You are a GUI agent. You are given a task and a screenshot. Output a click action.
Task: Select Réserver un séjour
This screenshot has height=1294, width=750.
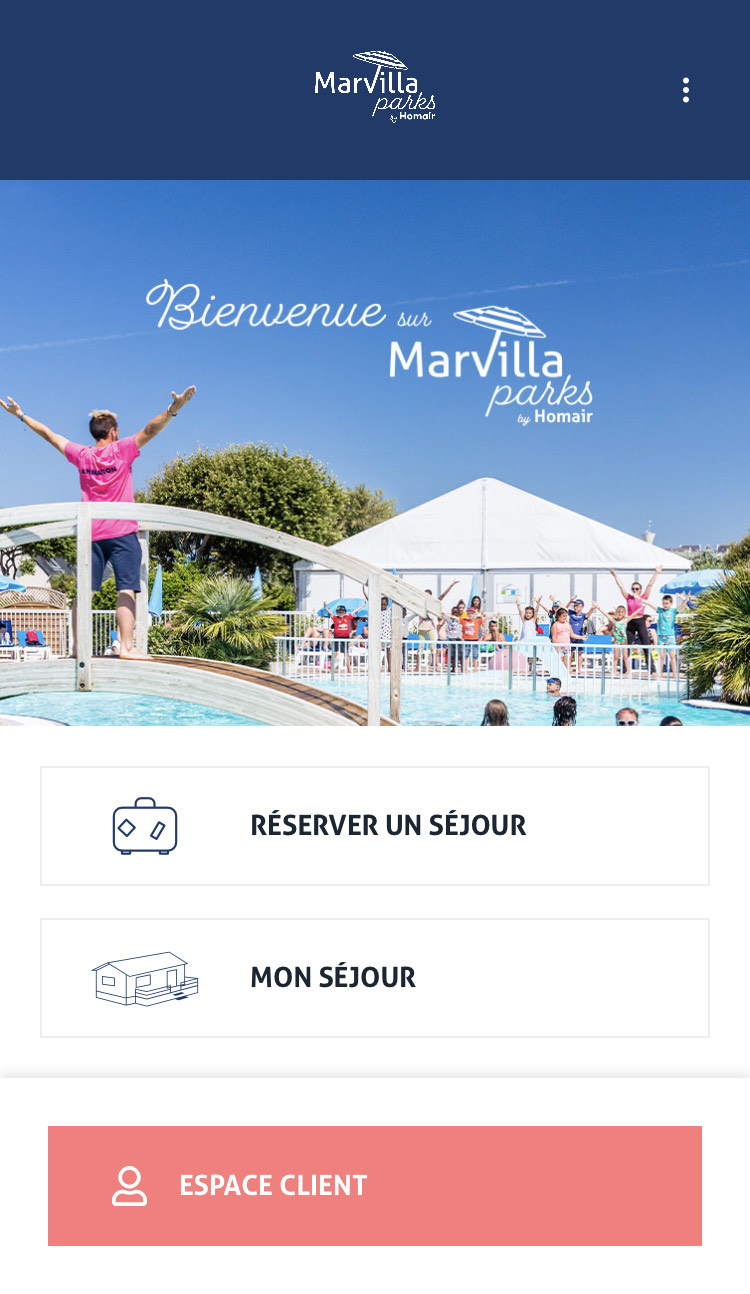[x=375, y=826]
